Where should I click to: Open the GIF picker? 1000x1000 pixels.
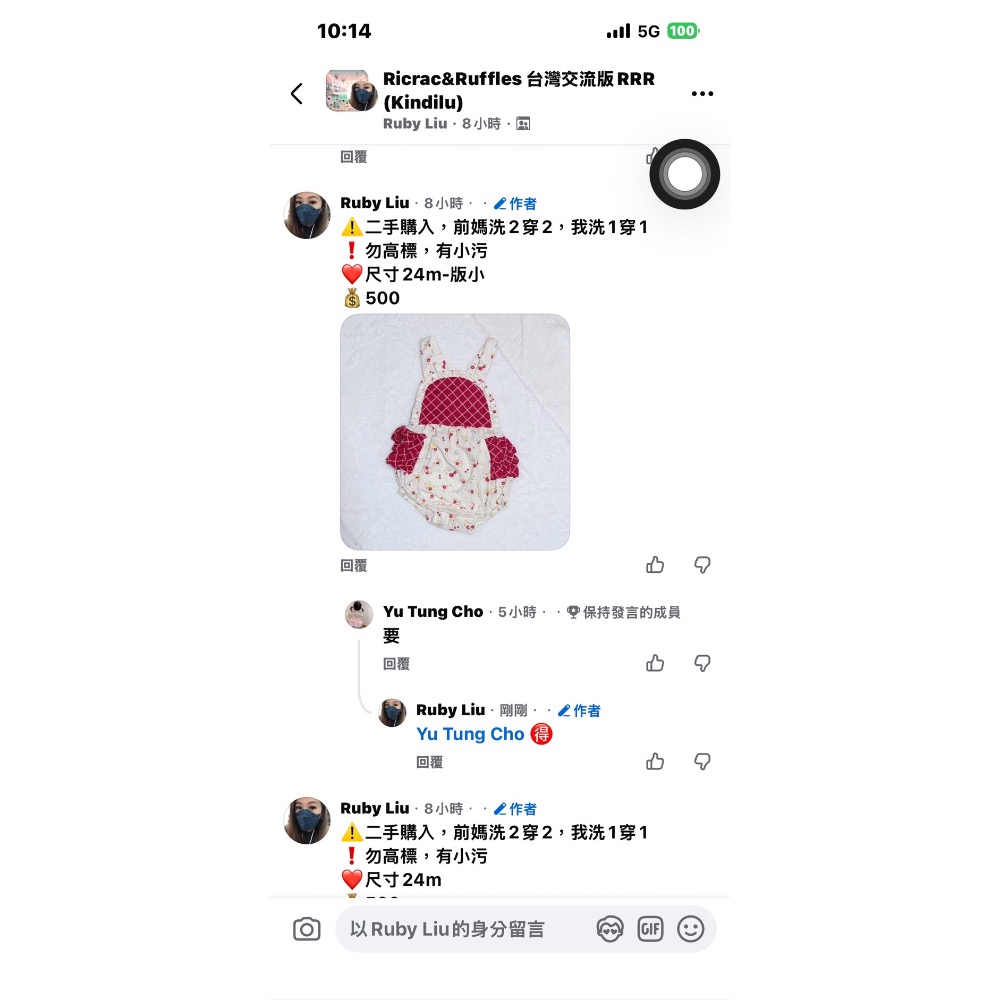click(x=650, y=930)
